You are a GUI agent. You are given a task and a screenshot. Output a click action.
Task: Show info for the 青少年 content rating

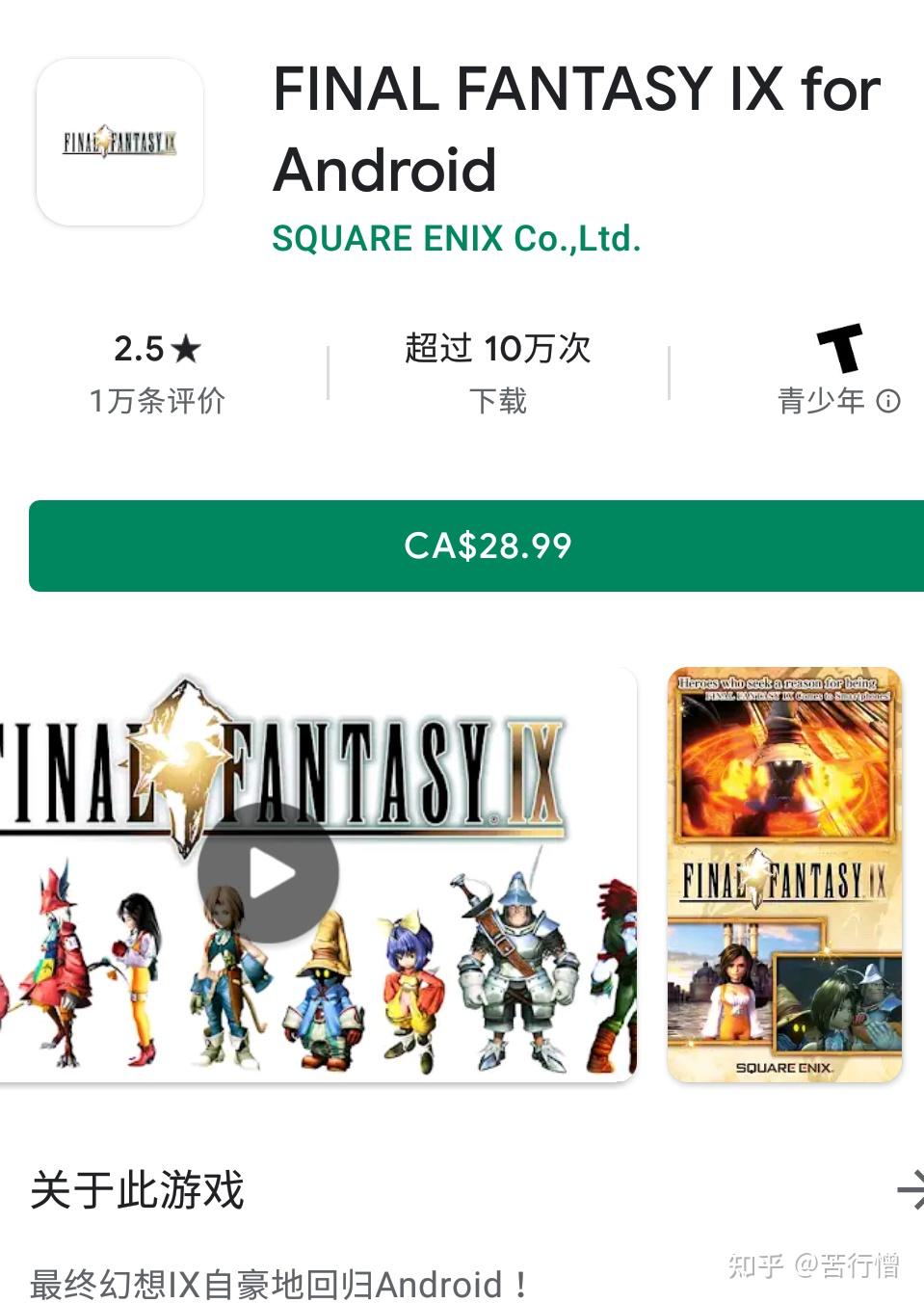[x=888, y=401]
